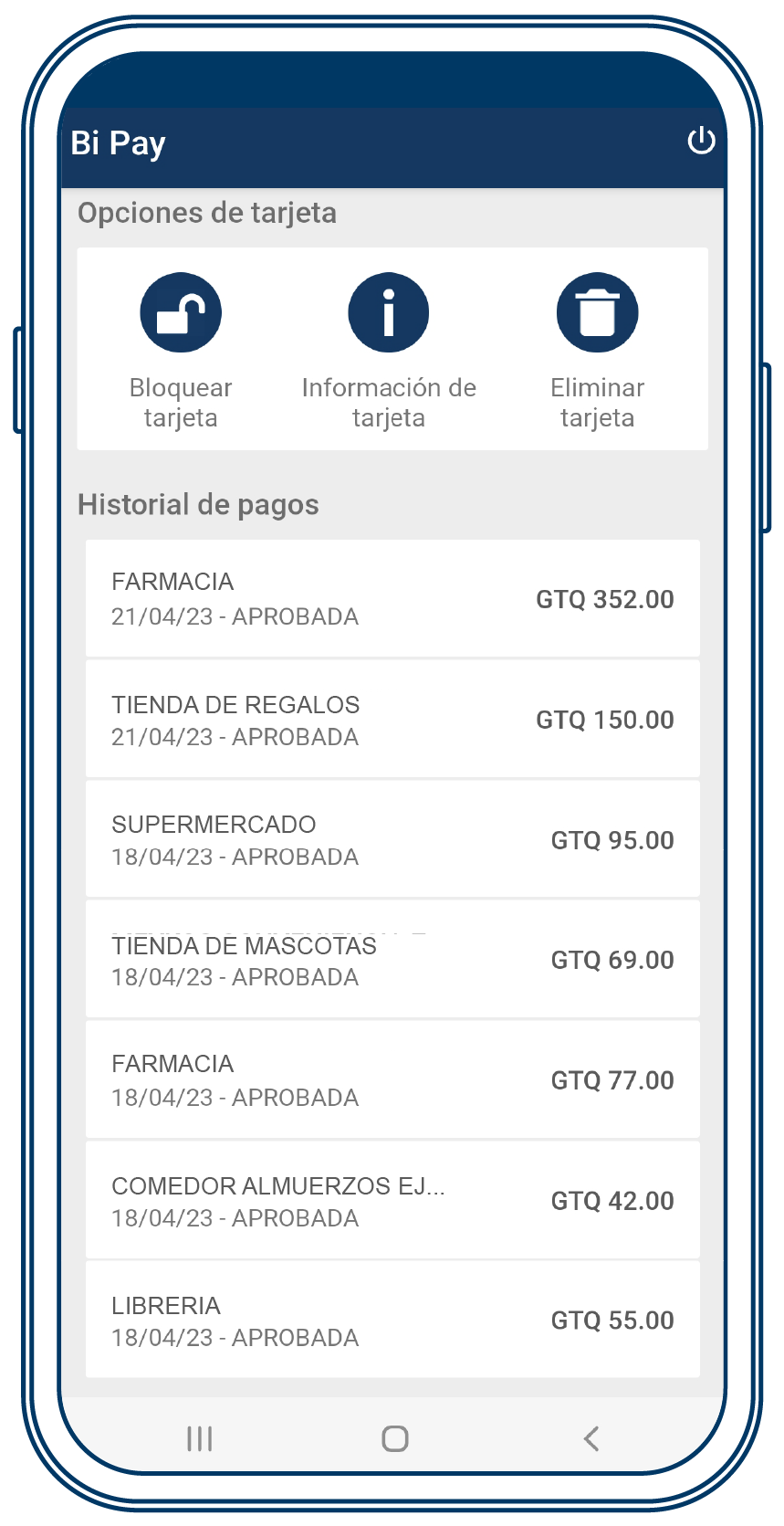Tap the Bi Pay title in header
Screen dimensions: 784x1526
[119, 142]
